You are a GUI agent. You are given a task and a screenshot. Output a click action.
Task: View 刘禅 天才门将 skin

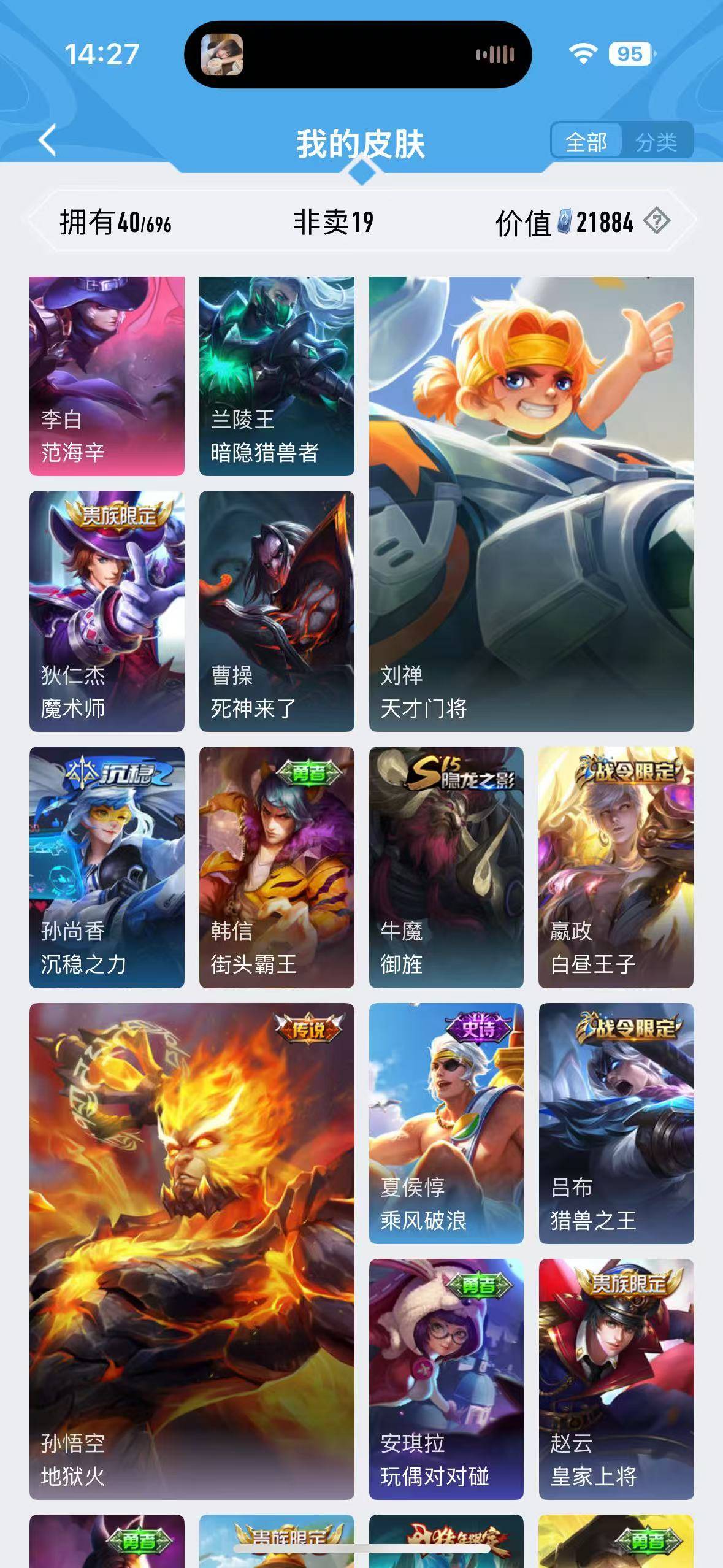pos(531,503)
